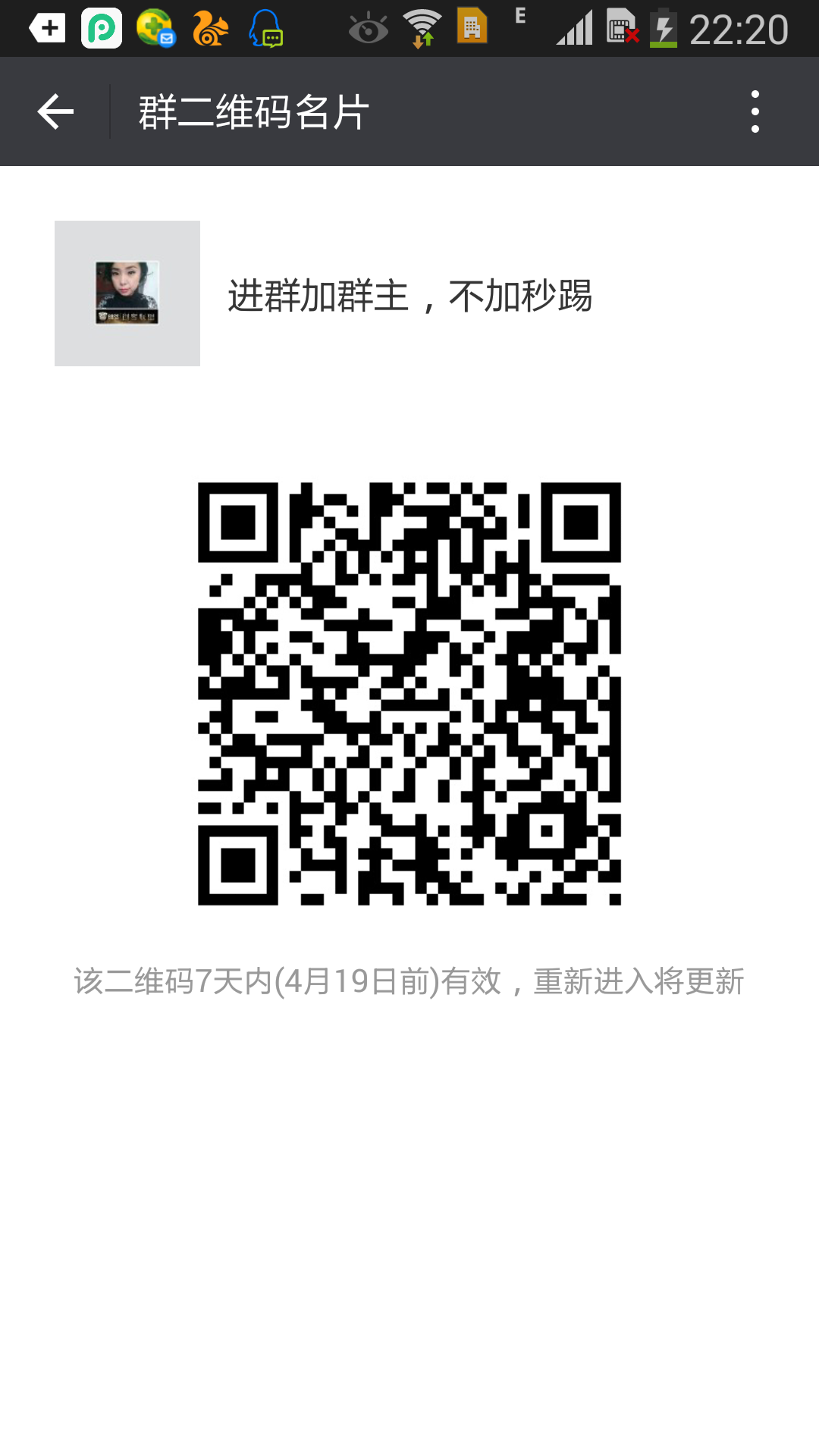
Task: Open the three-dot overflow menu
Action: point(755,111)
